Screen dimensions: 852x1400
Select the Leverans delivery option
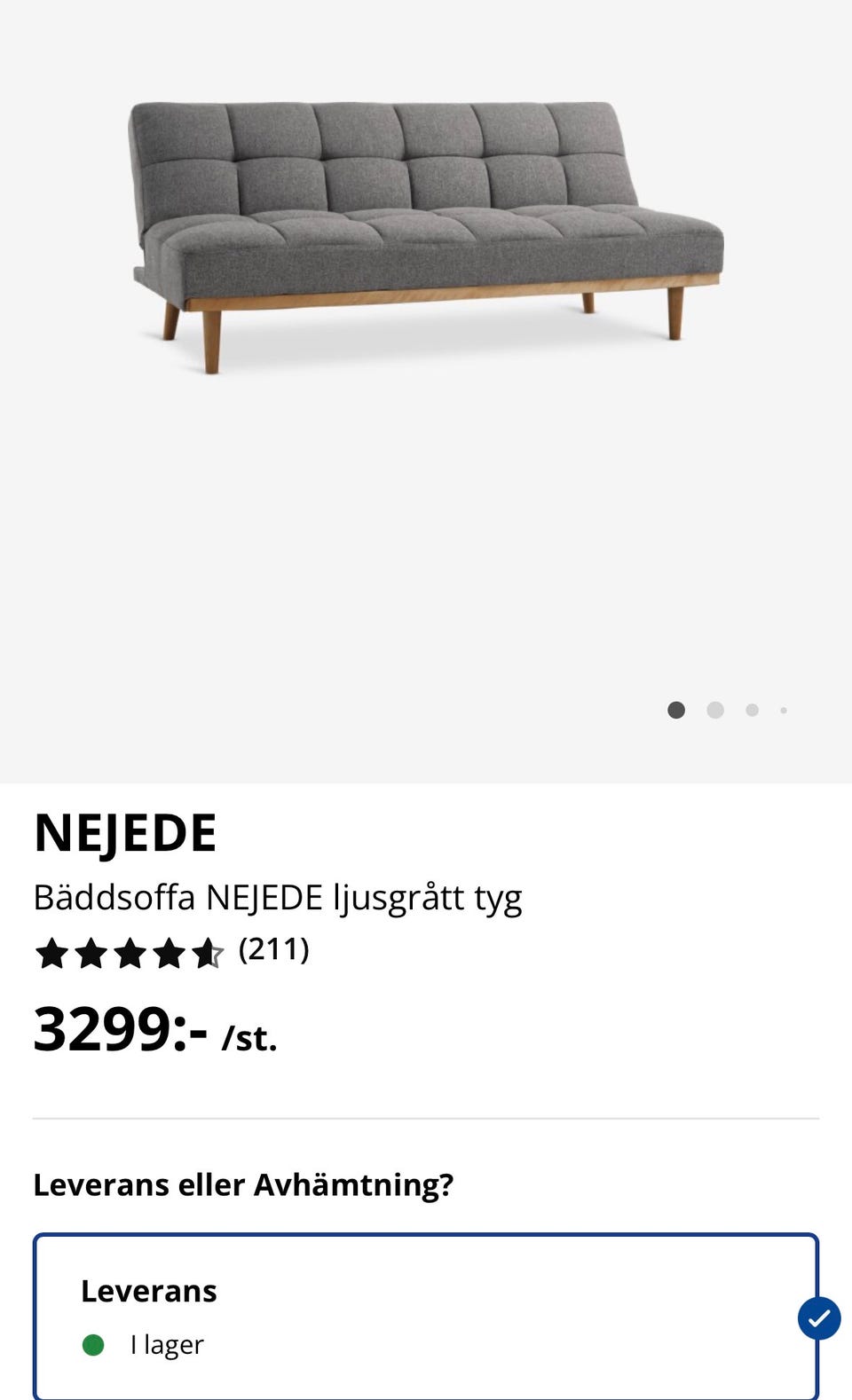[x=426, y=1317]
